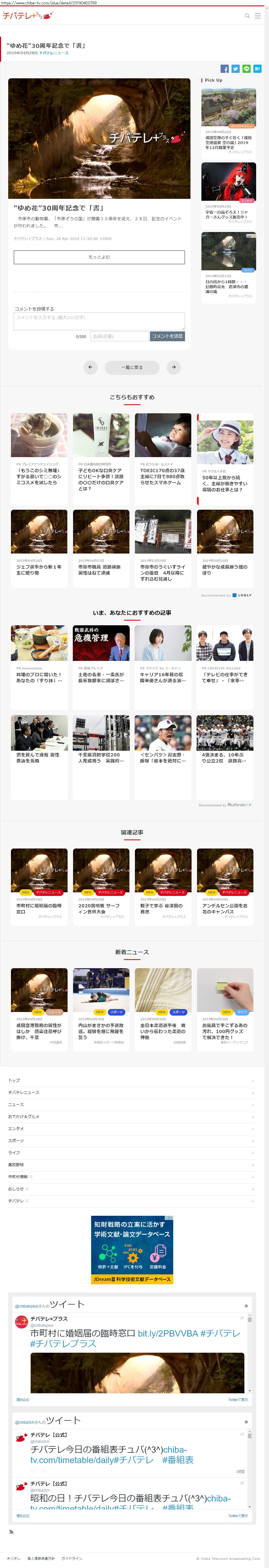Image resolution: width=269 pixels, height=1568 pixels.
Task: Open Pick Up card about 成田空港 hot spring
Action: (228, 122)
